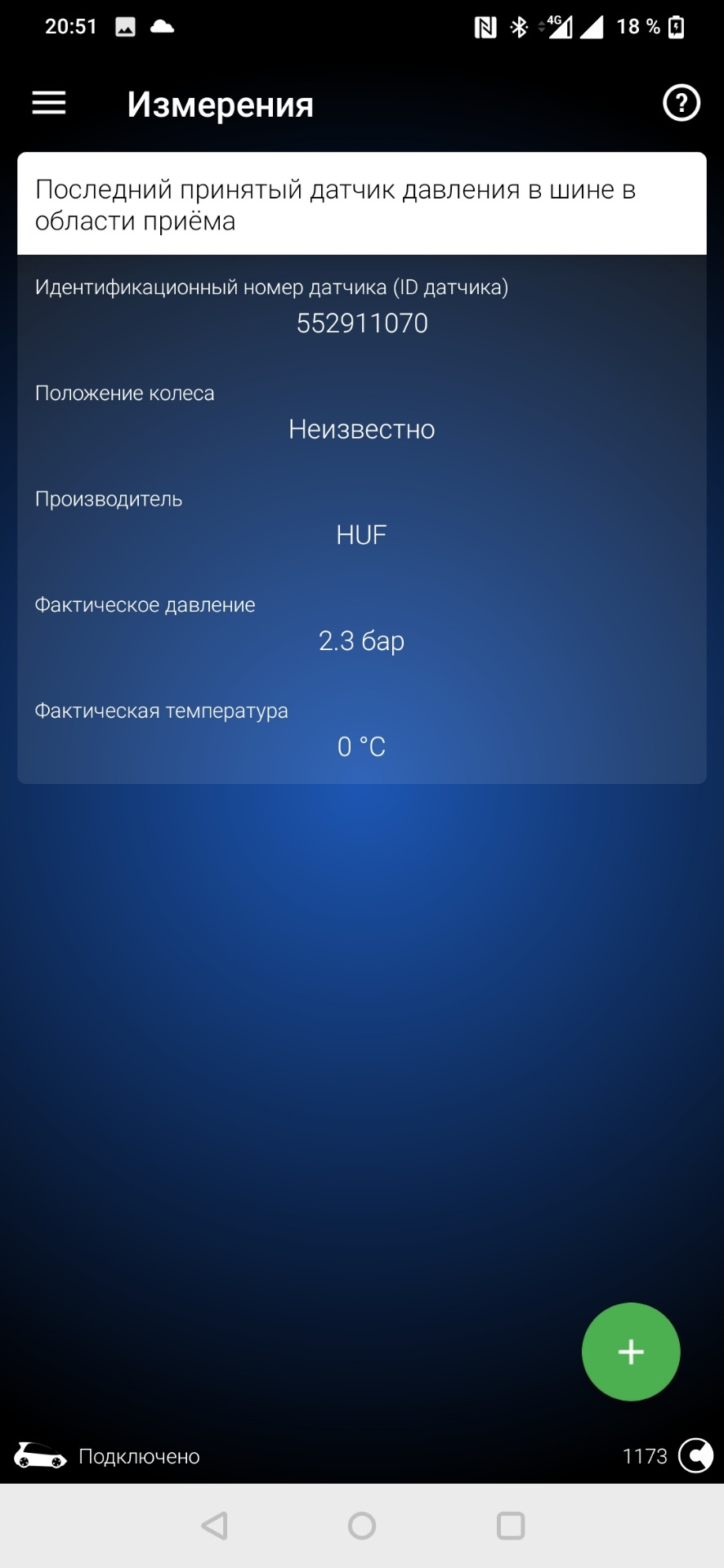
Task: Tap the green plus floating button
Action: [630, 1352]
